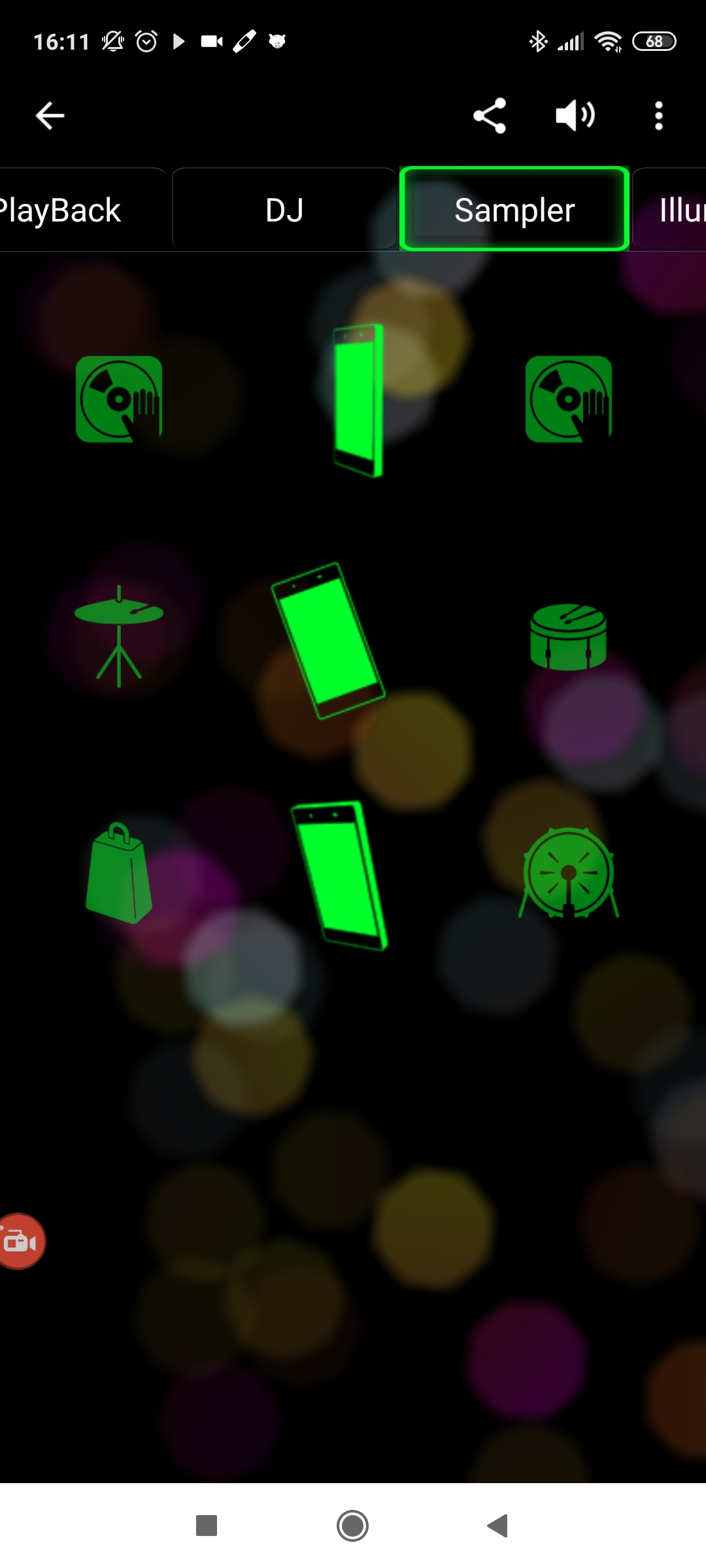Tap the cowbell sample icon

(119, 873)
